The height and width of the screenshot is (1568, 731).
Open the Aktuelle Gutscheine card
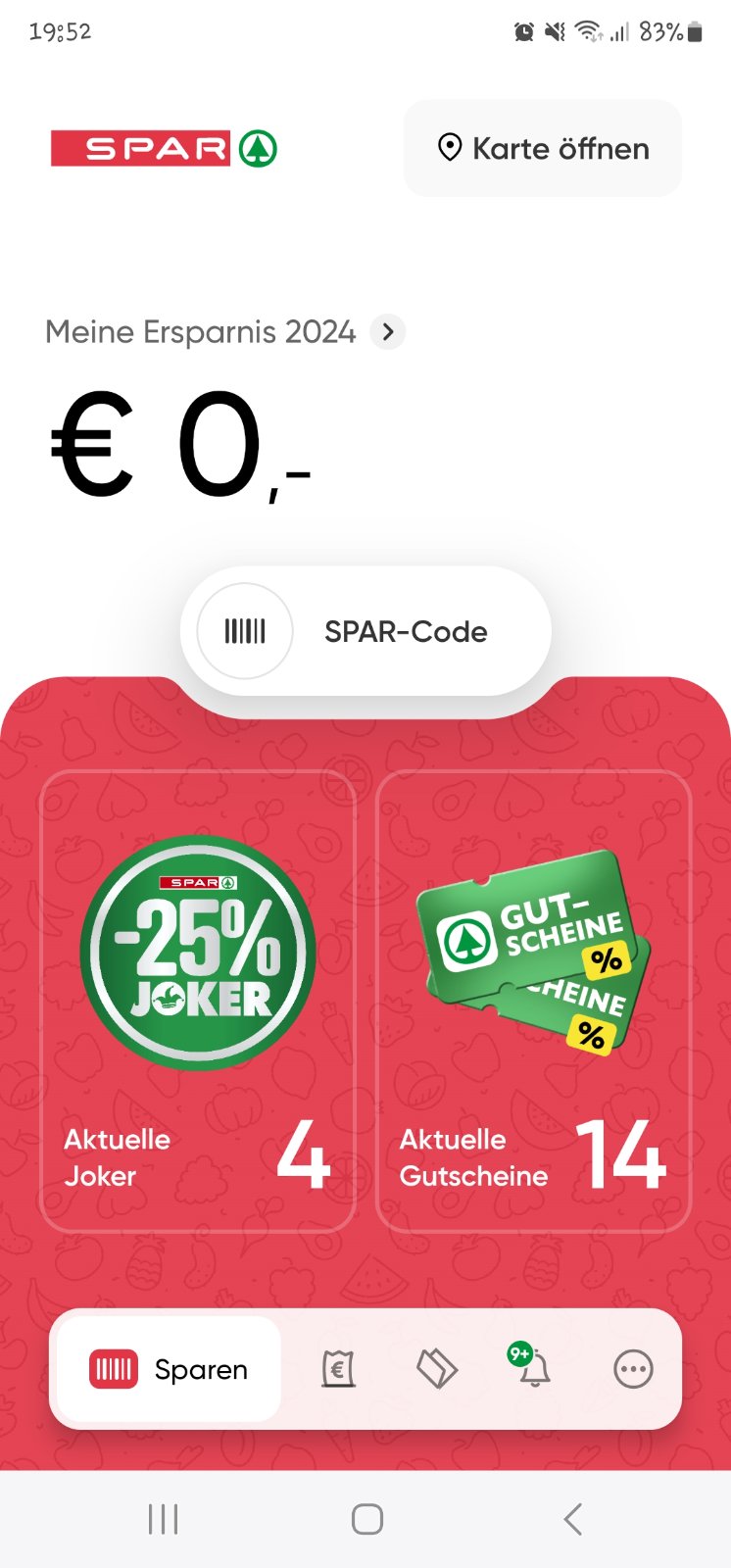[x=533, y=1000]
